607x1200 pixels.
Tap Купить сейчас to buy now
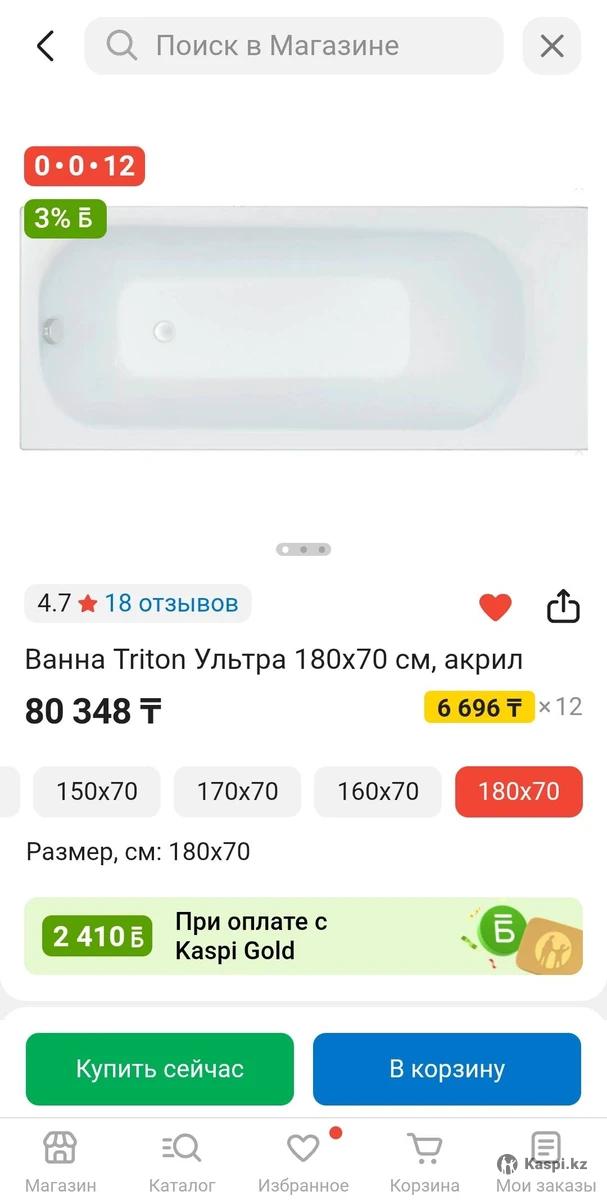click(160, 1069)
